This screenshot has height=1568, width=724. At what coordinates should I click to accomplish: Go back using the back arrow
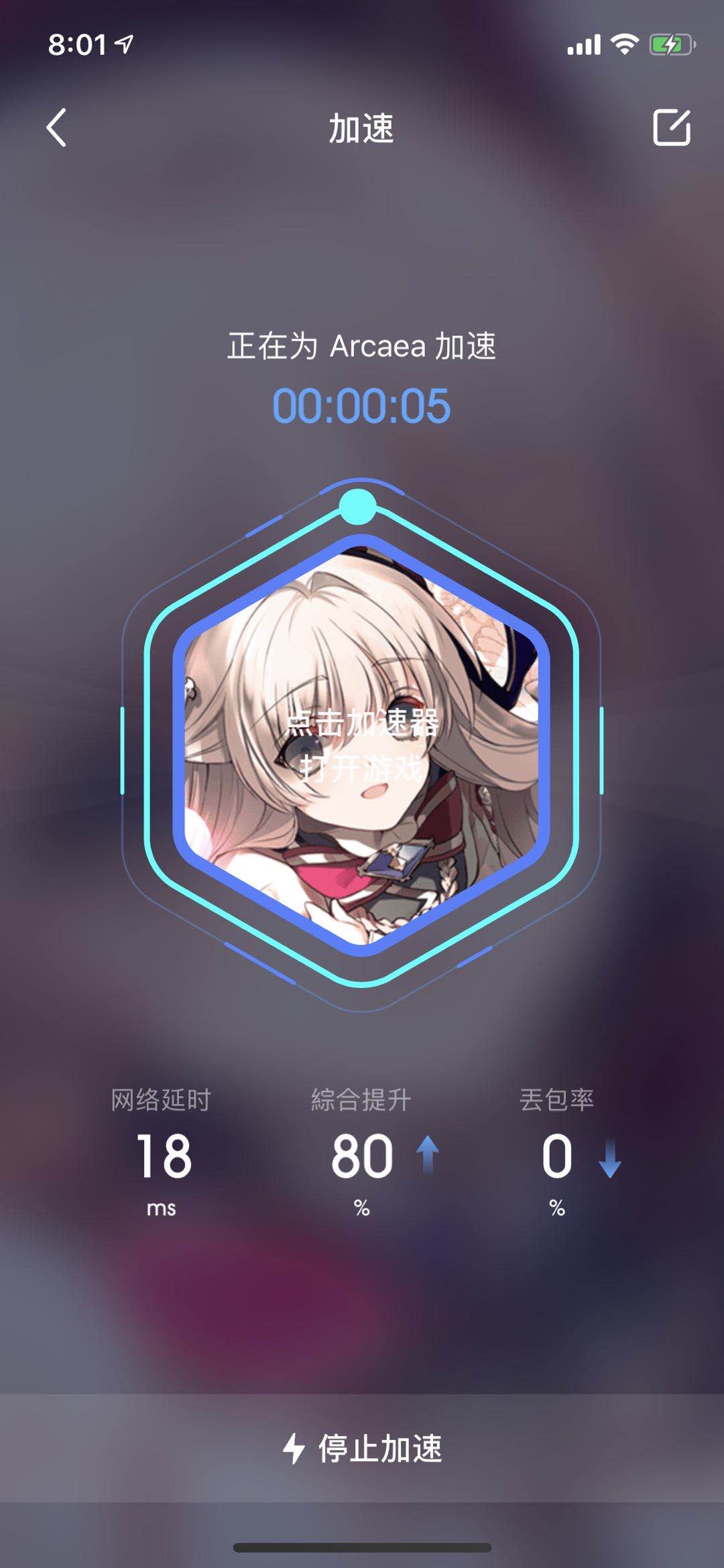(x=57, y=127)
